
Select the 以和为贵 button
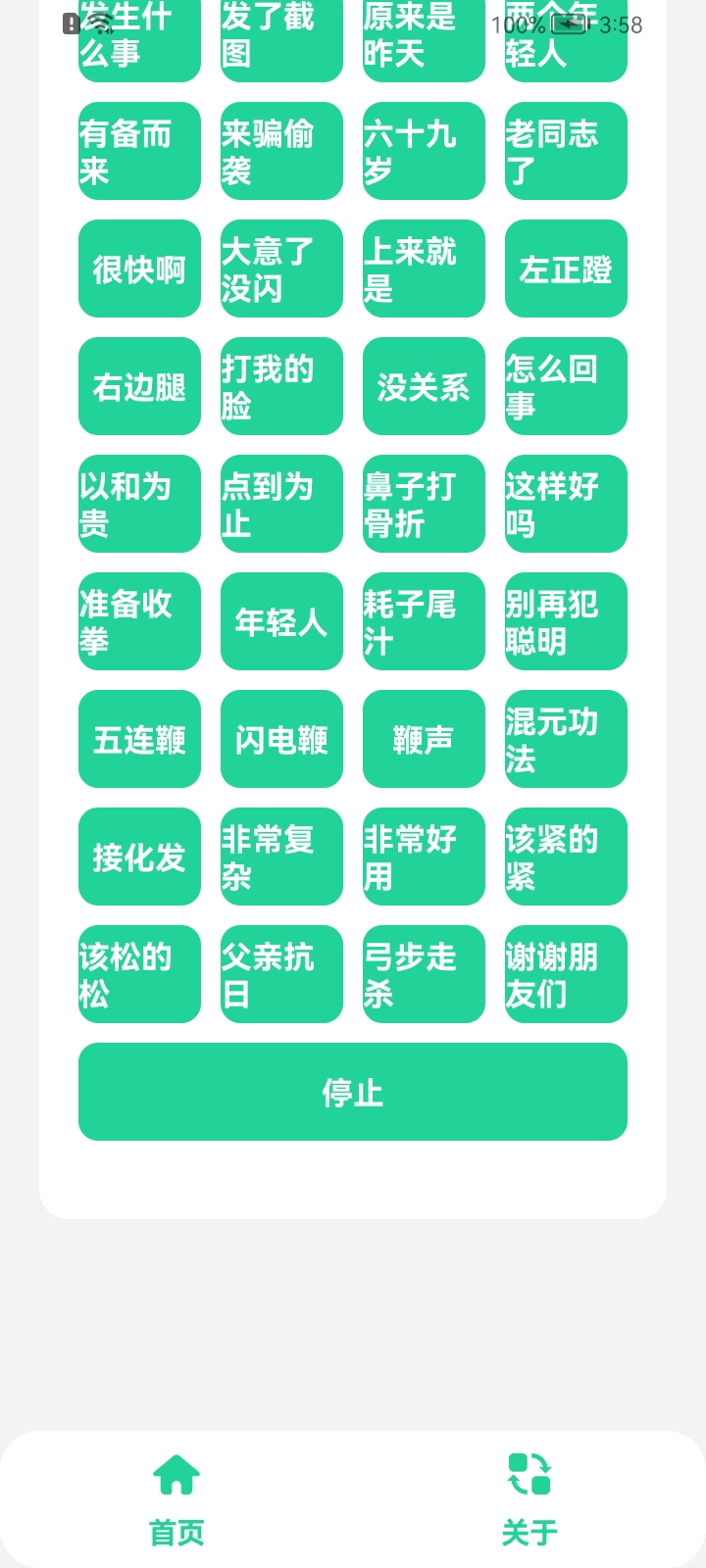(139, 504)
